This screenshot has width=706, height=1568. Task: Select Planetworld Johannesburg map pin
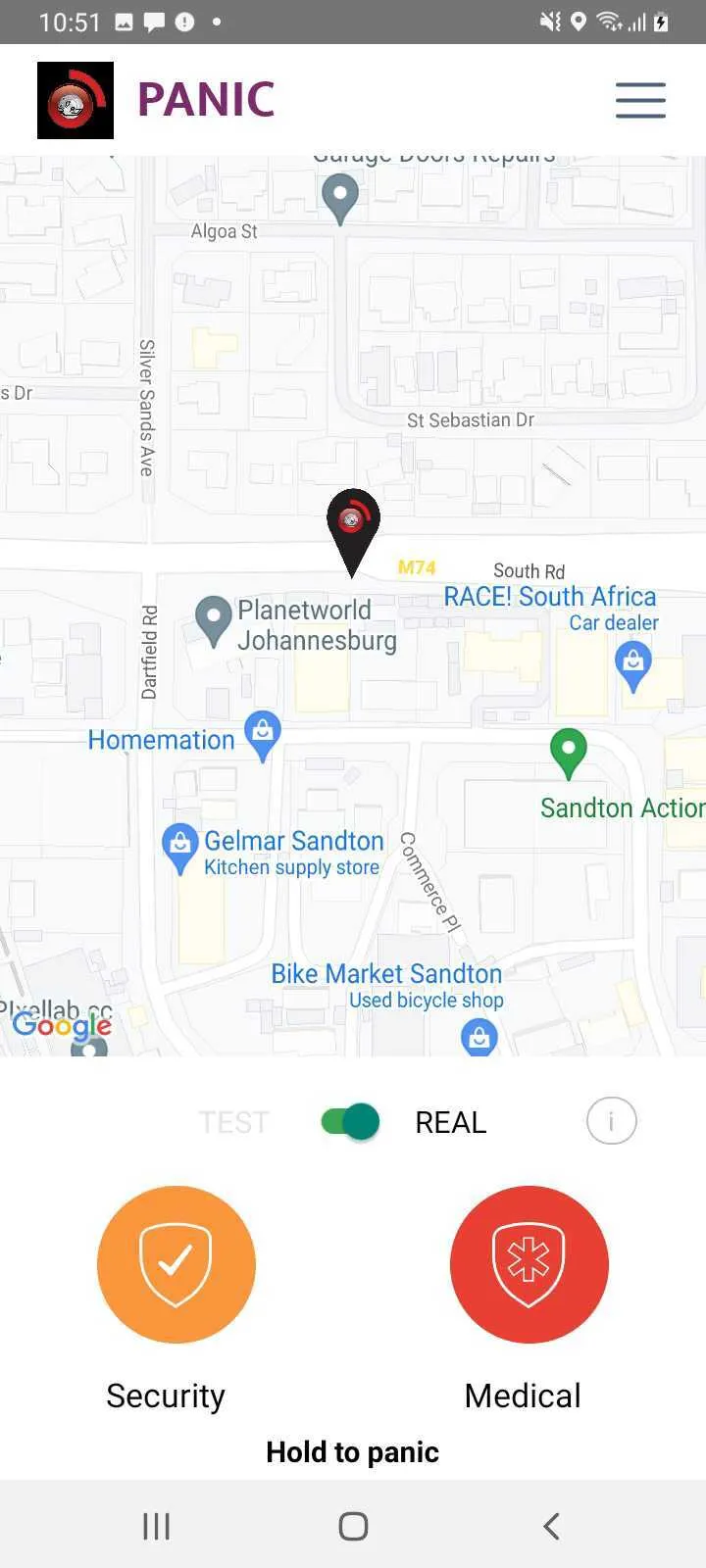click(x=213, y=618)
